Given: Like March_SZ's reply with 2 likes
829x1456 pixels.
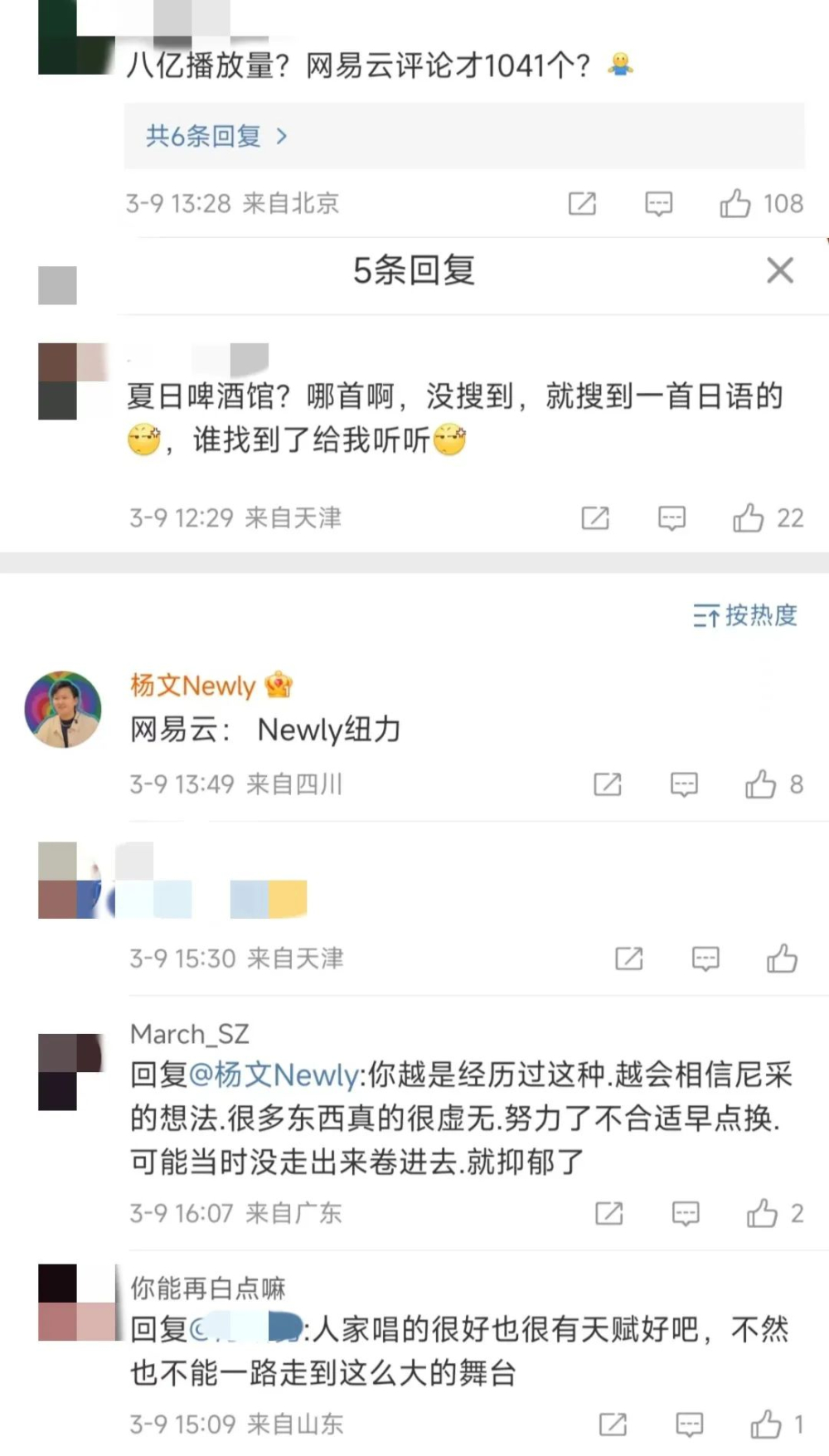Looking at the screenshot, I should 762,1214.
